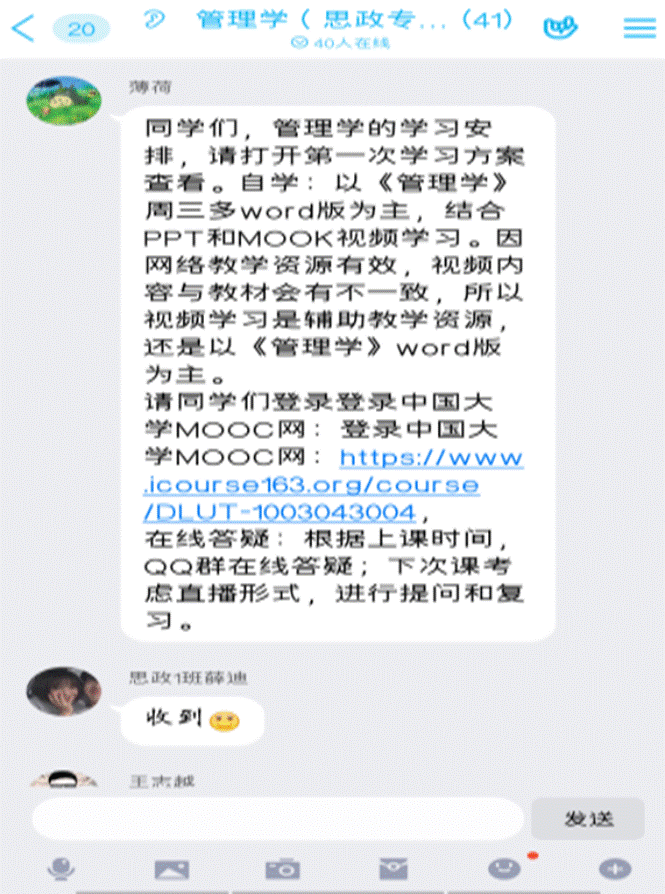Open the emoji panel

[x=503, y=868]
